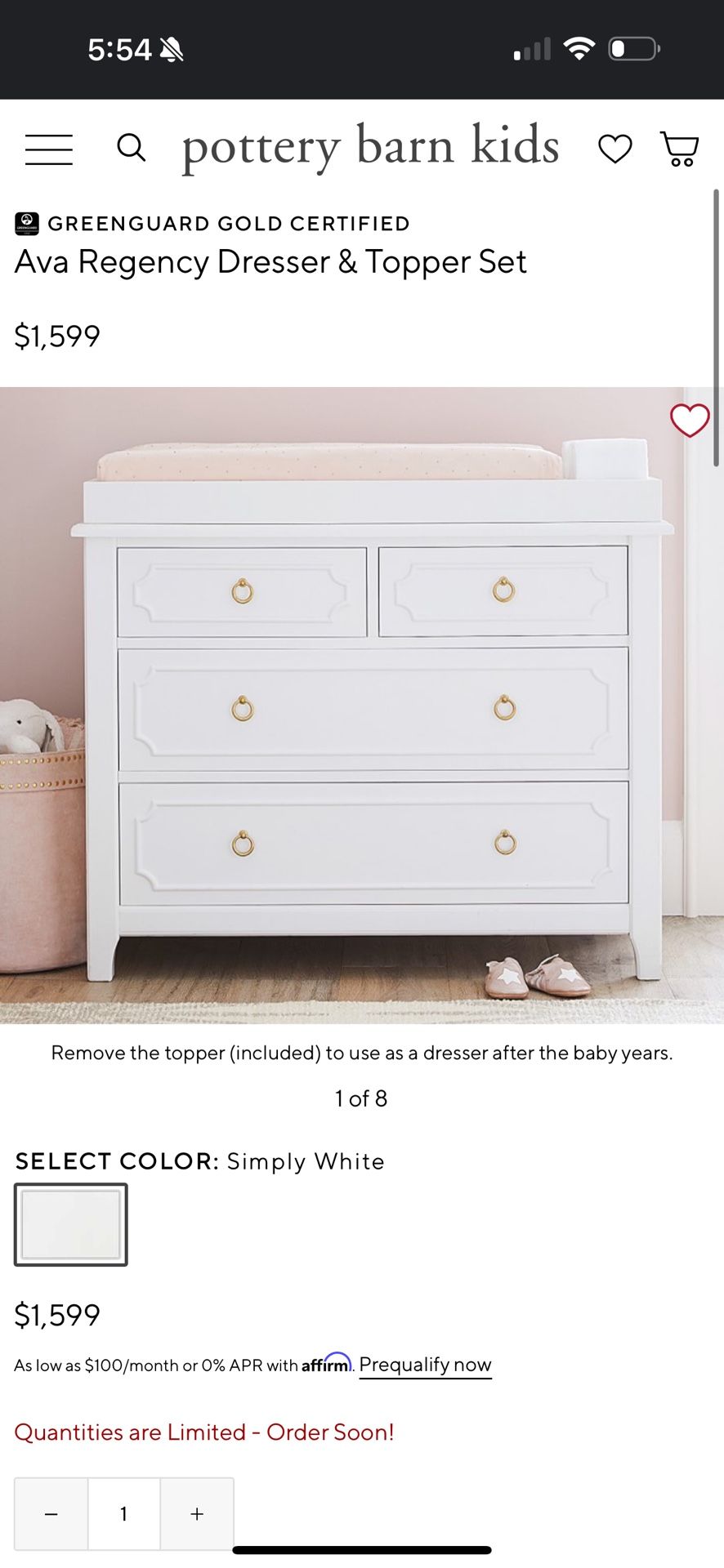Viewport: 724px width, 1568px height.
Task: Save dresser to favorites on product image
Action: pyautogui.click(x=690, y=421)
